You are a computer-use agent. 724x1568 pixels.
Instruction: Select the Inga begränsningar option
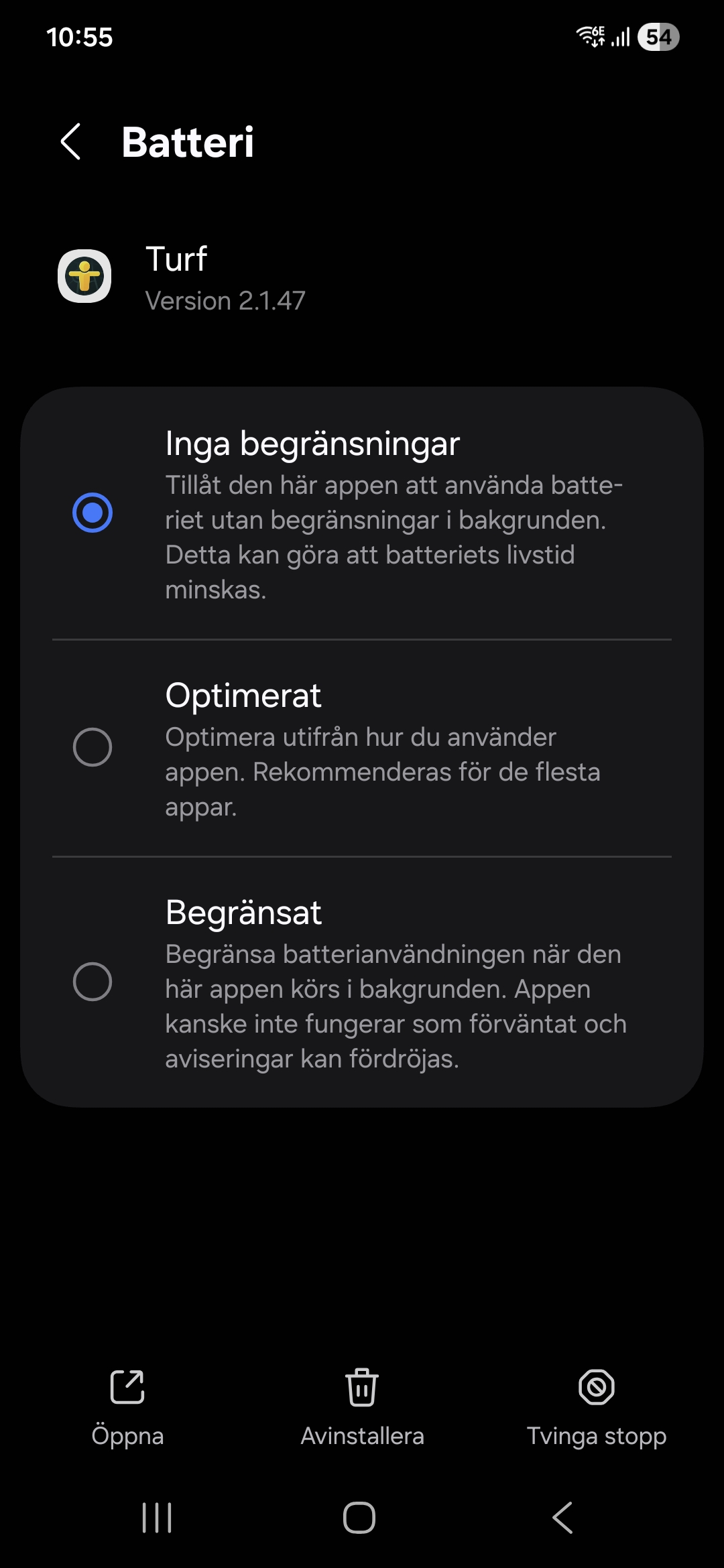click(x=93, y=513)
